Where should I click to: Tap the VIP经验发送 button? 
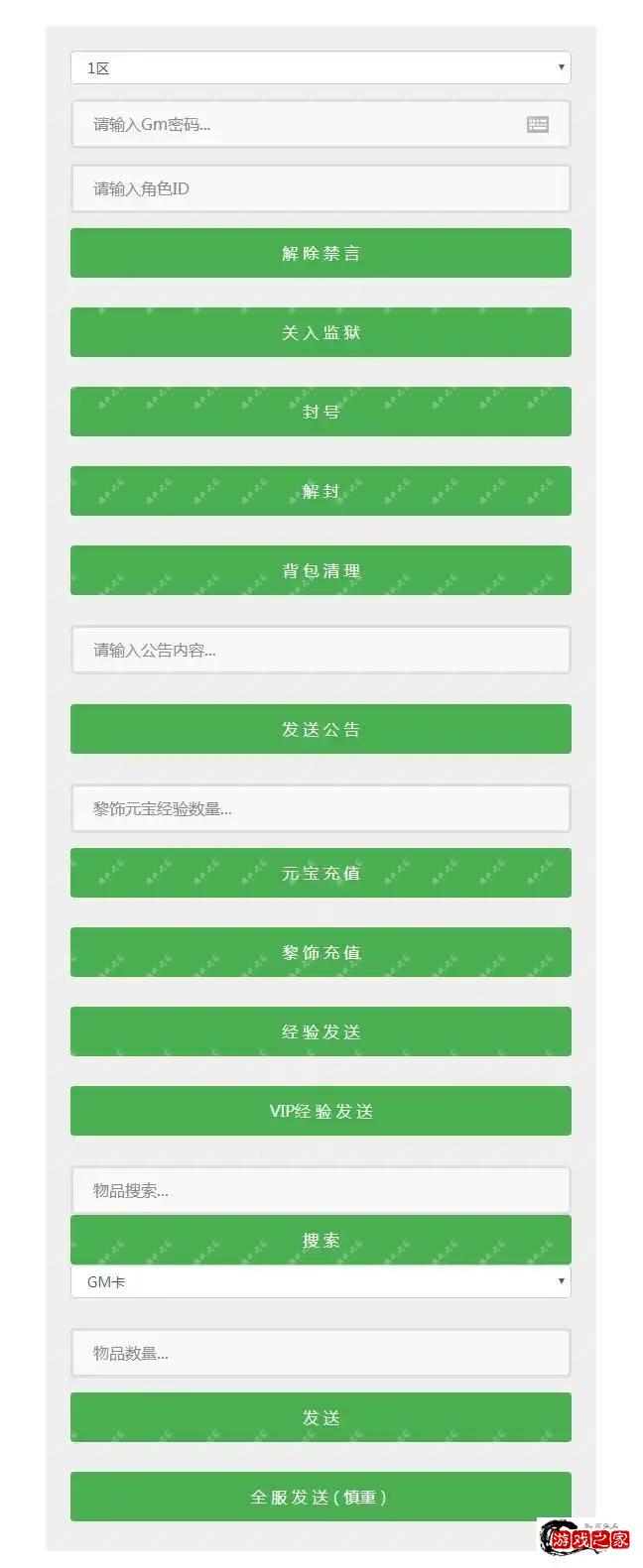coord(320,1111)
